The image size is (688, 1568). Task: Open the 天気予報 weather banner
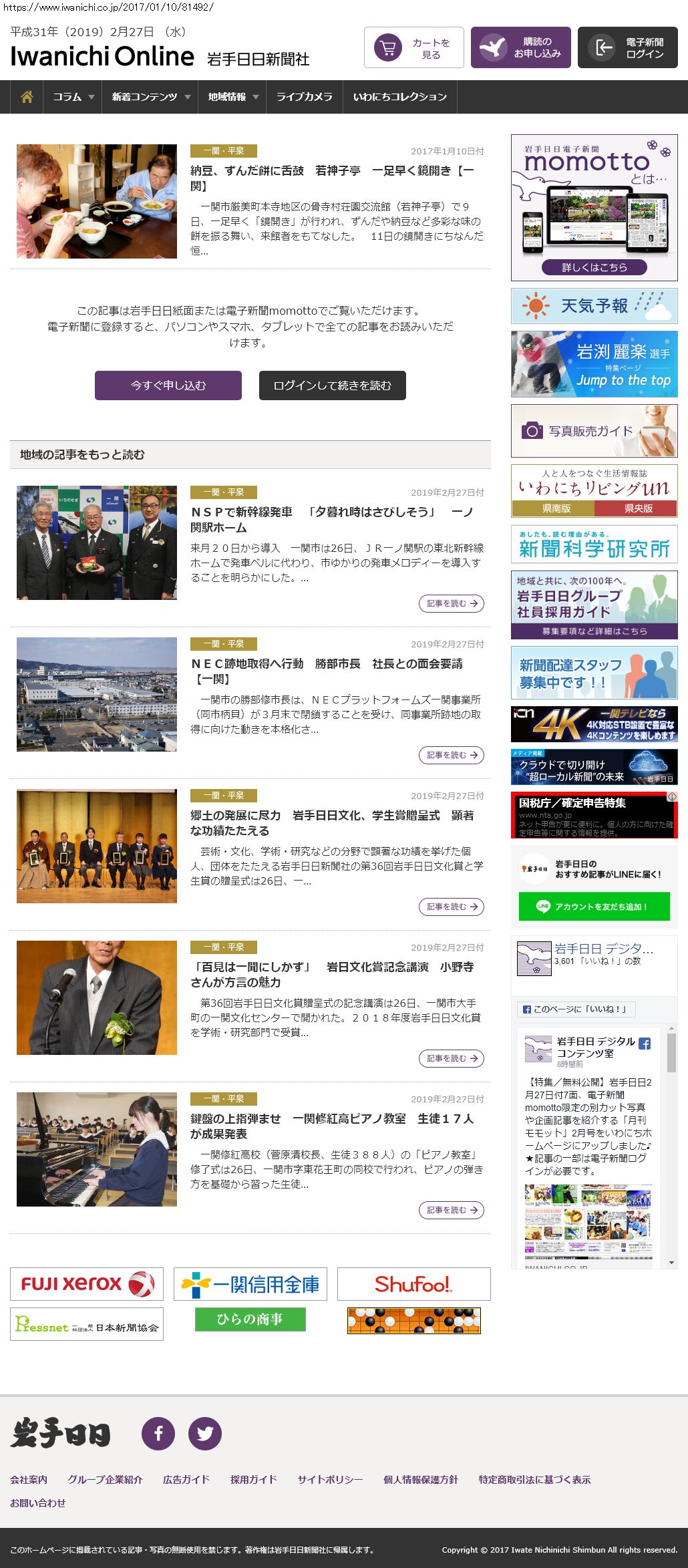tap(594, 306)
